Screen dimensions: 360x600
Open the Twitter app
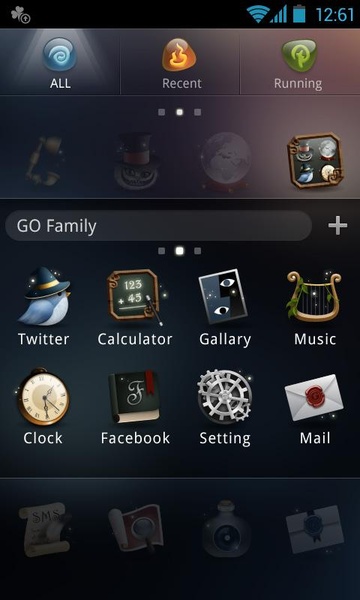(x=44, y=307)
